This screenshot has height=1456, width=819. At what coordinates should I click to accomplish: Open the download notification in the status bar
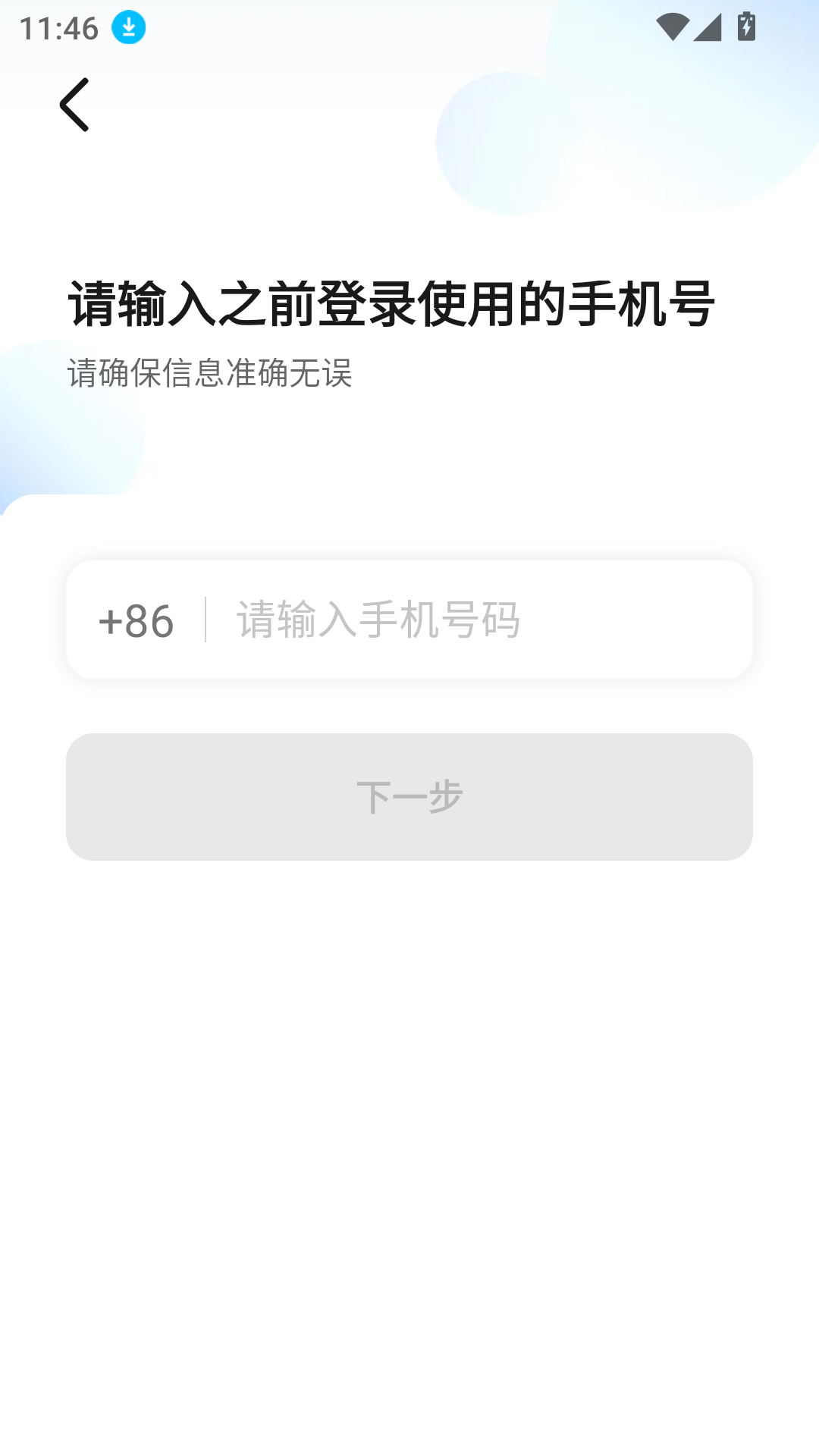click(x=127, y=27)
